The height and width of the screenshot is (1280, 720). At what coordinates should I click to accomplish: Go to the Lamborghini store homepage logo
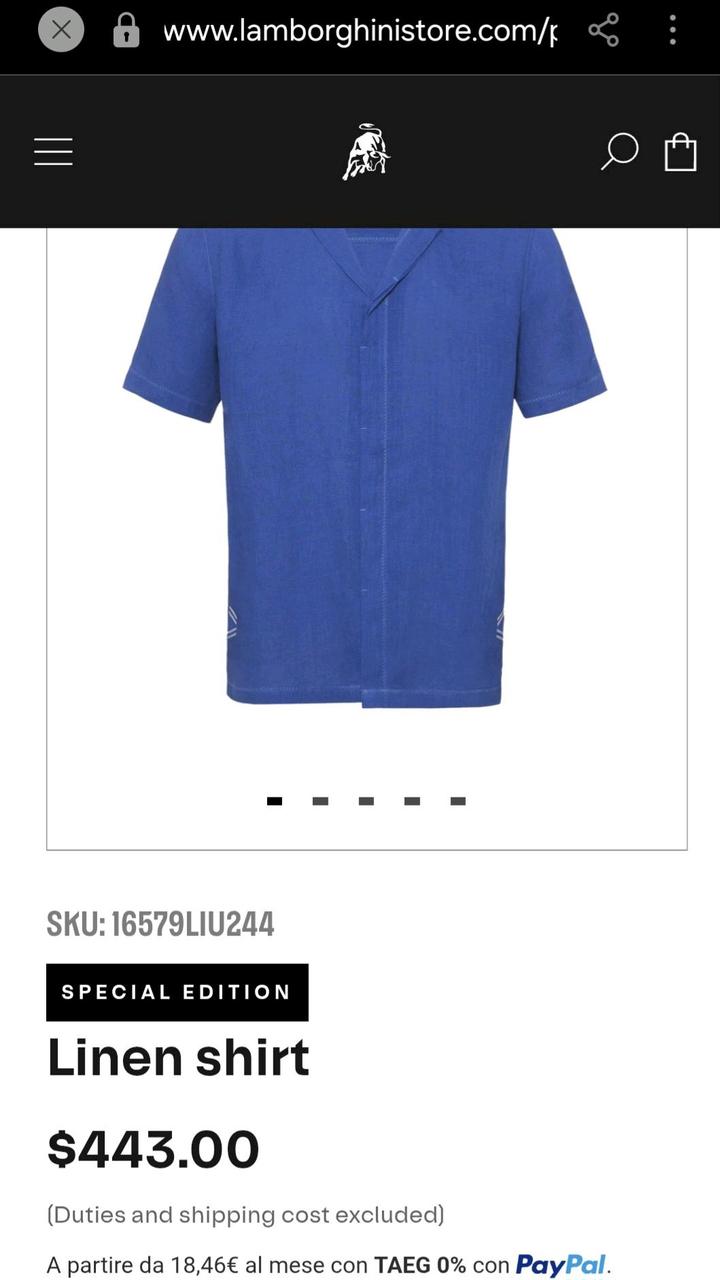365,152
